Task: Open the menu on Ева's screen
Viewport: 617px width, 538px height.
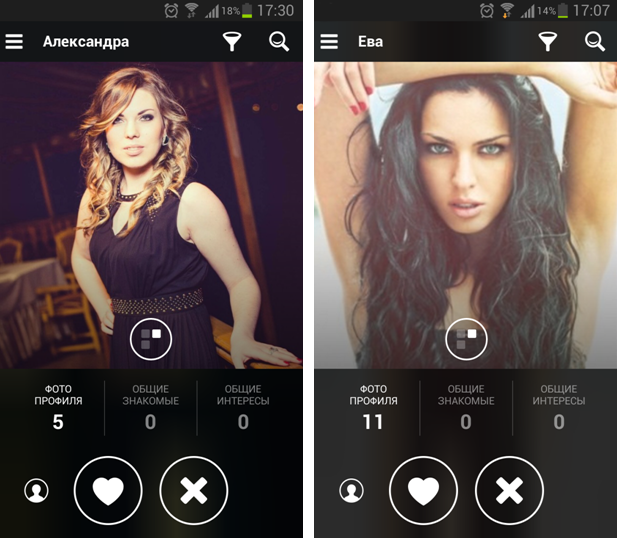Action: click(x=329, y=42)
